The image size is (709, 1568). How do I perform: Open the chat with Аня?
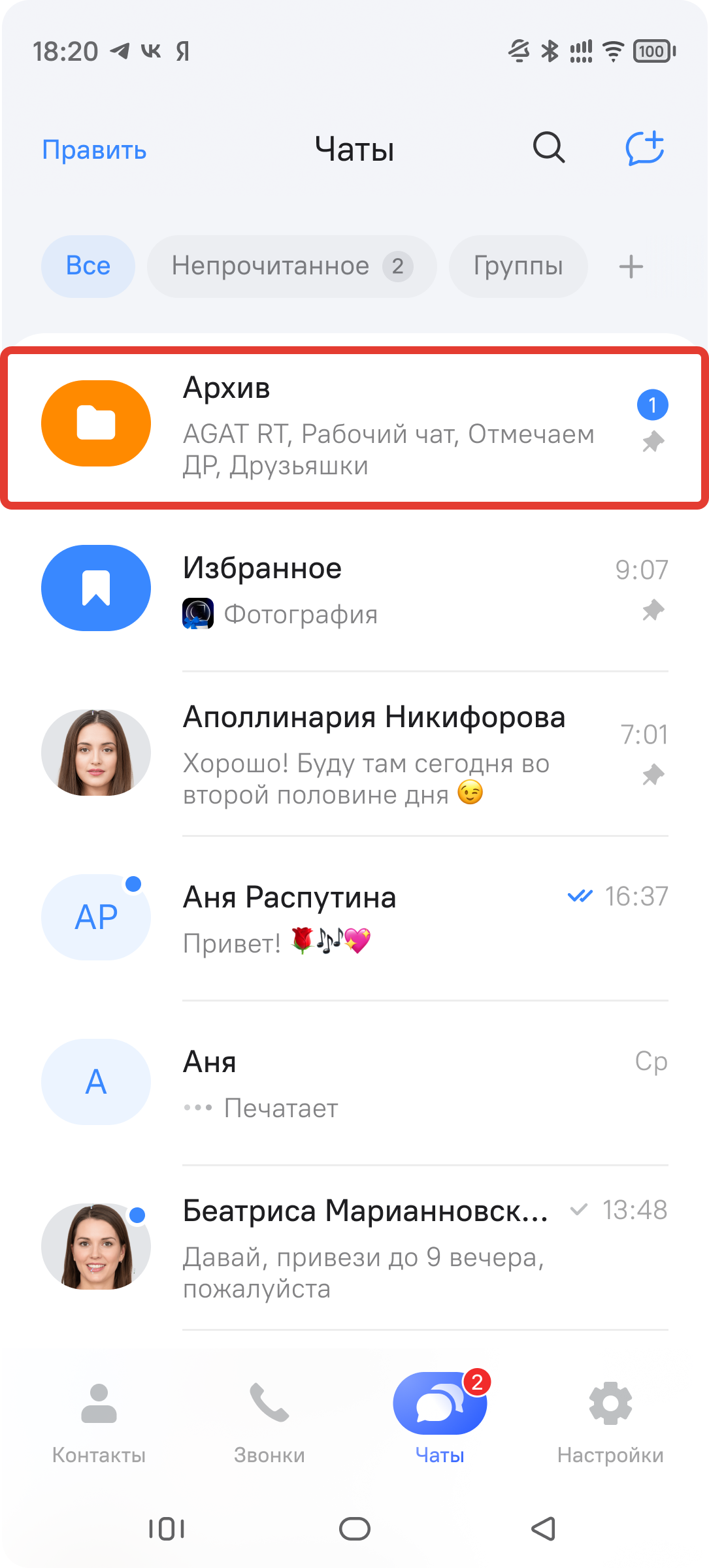click(x=354, y=1083)
